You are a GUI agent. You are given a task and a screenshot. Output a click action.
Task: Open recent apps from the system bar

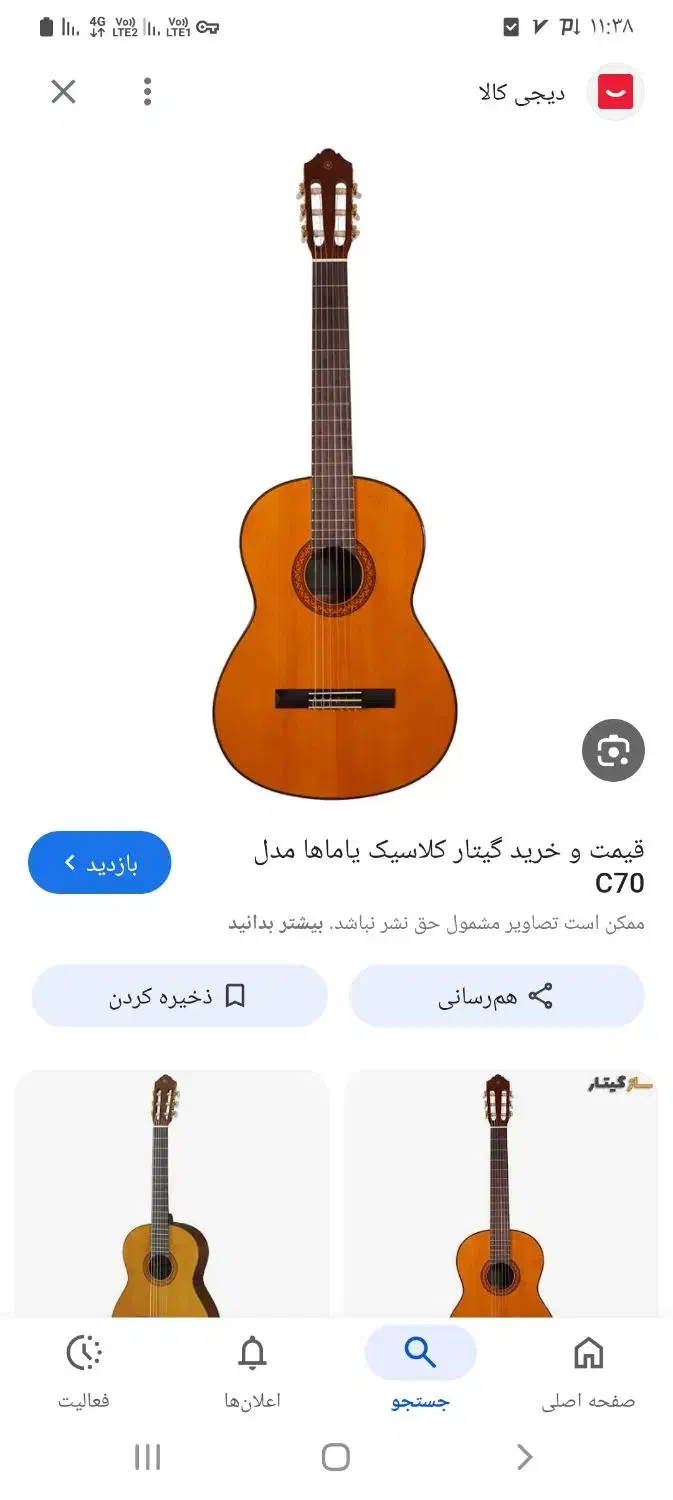[x=147, y=1457]
